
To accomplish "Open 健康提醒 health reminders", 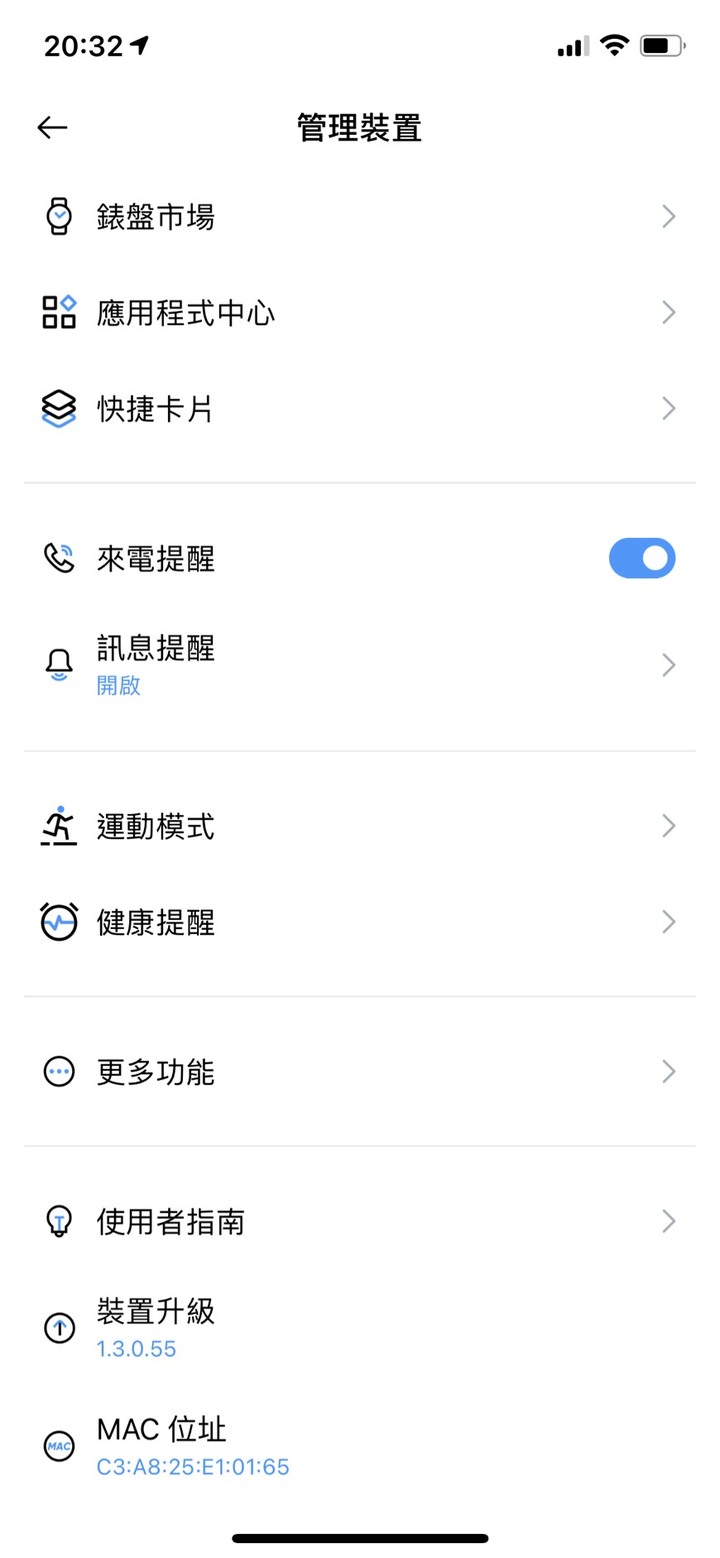I will (x=360, y=922).
